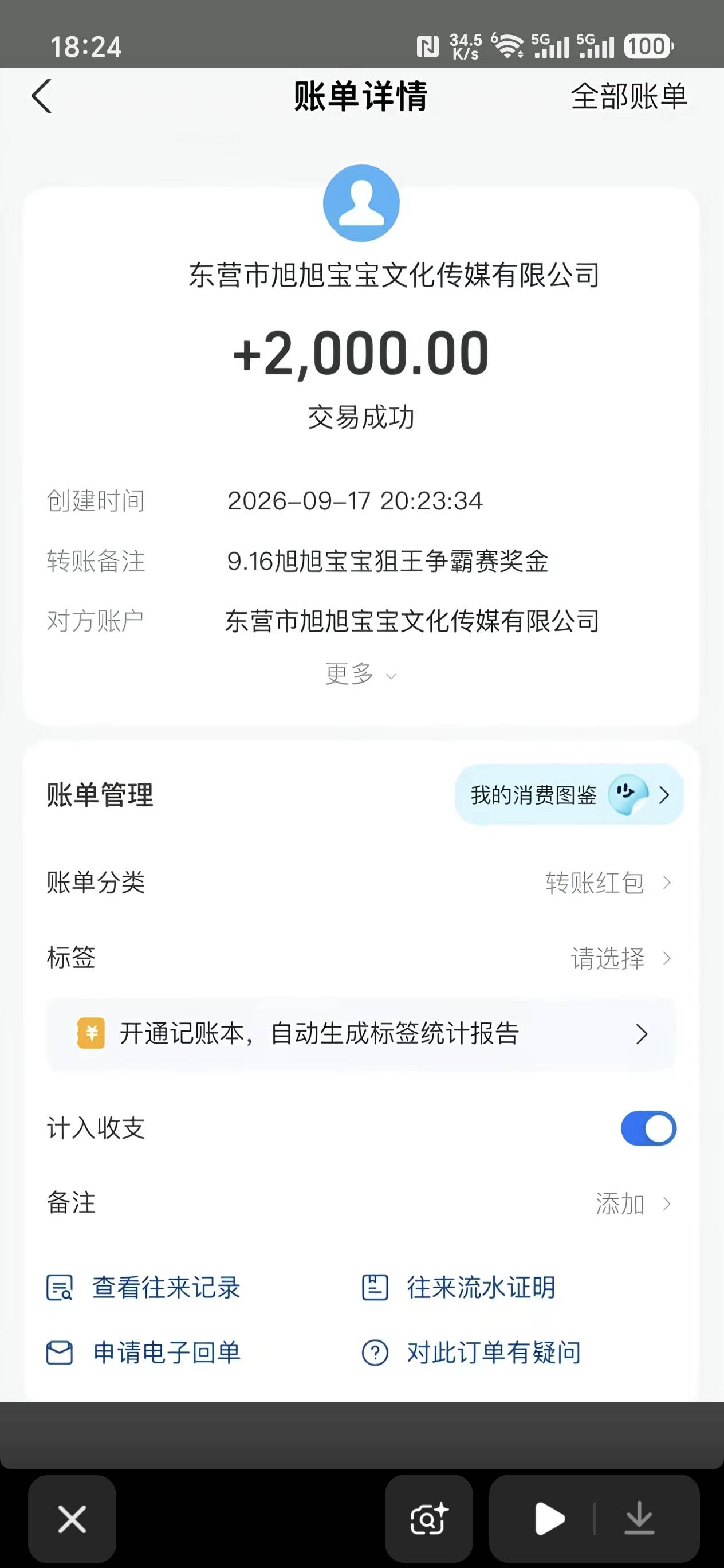
Task: Tap the image search camera icon
Action: click(429, 1519)
